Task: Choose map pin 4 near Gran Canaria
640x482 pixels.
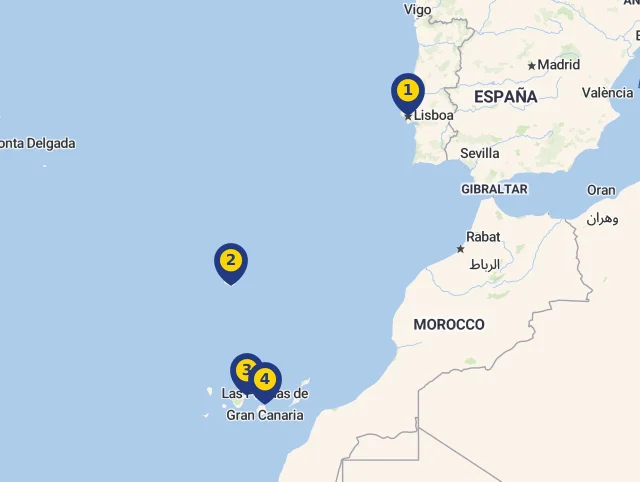Action: click(265, 380)
